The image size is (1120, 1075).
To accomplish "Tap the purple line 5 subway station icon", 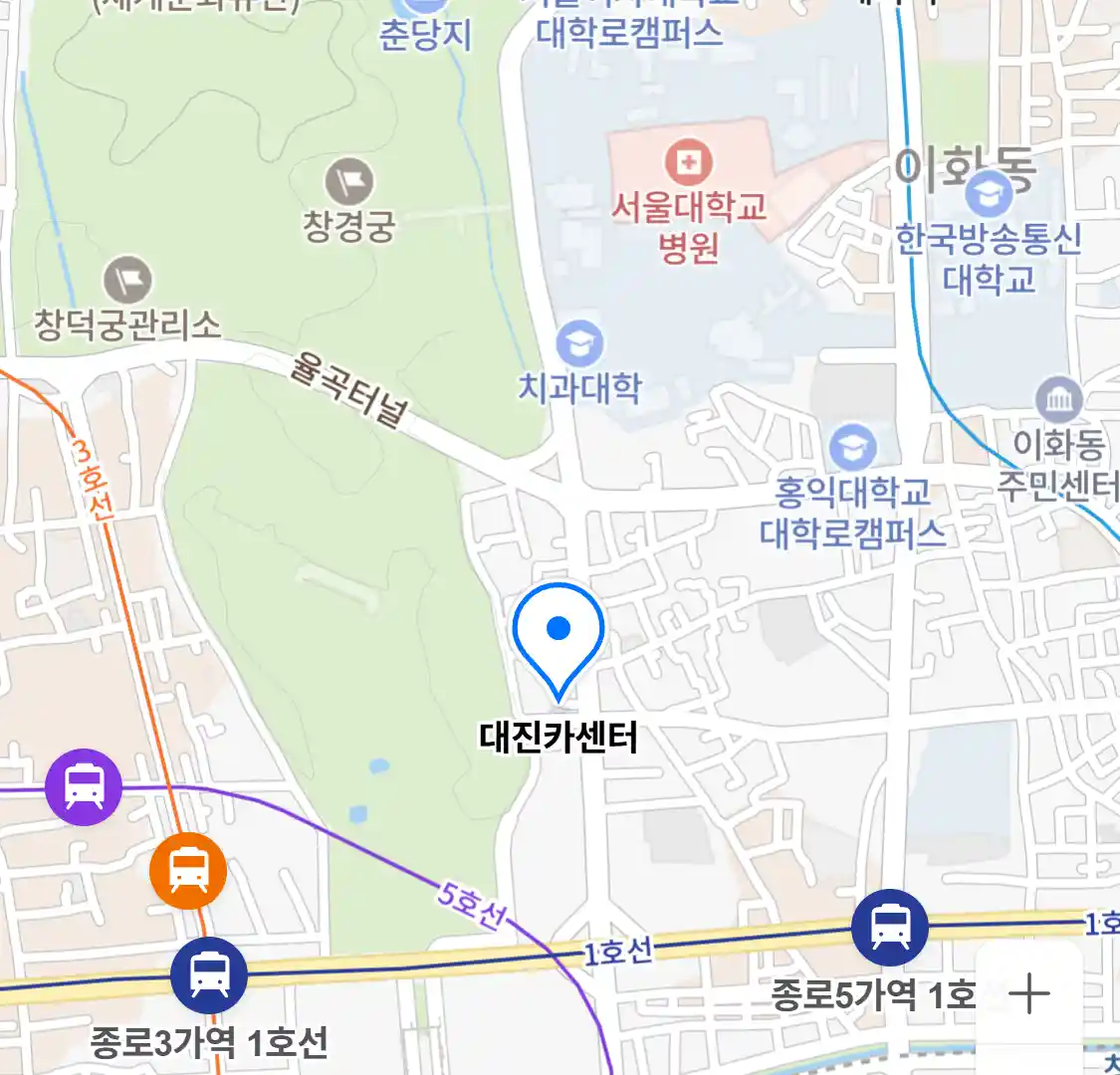I will point(84,786).
